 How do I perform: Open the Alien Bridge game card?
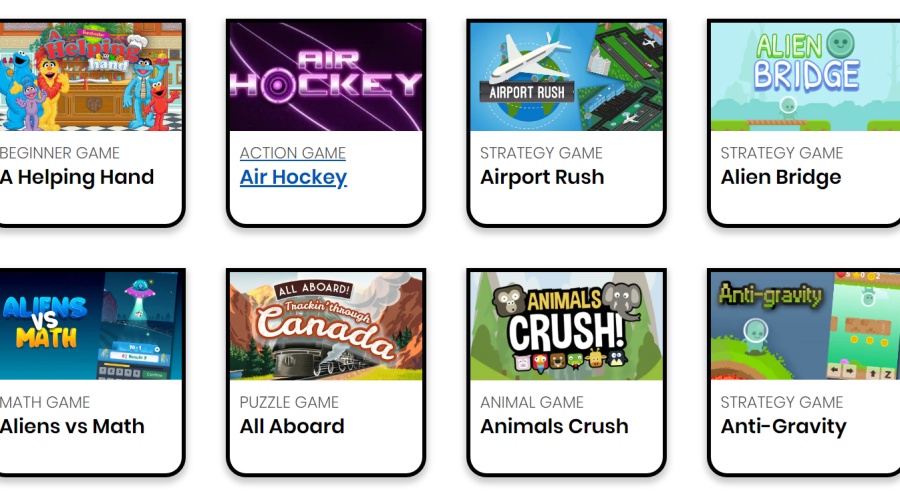coord(781,177)
